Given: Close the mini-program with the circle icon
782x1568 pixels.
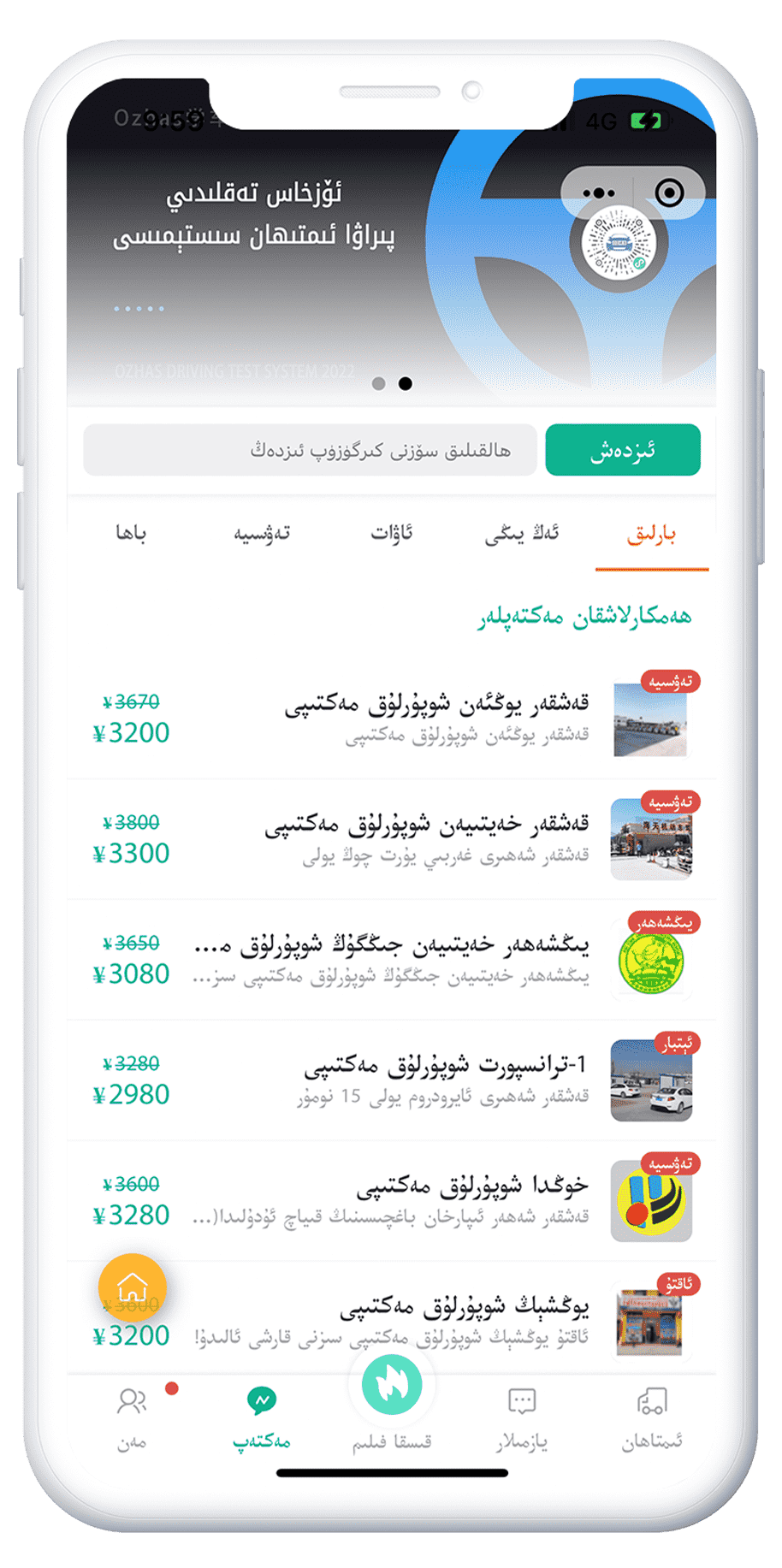Looking at the screenshot, I should (669, 193).
